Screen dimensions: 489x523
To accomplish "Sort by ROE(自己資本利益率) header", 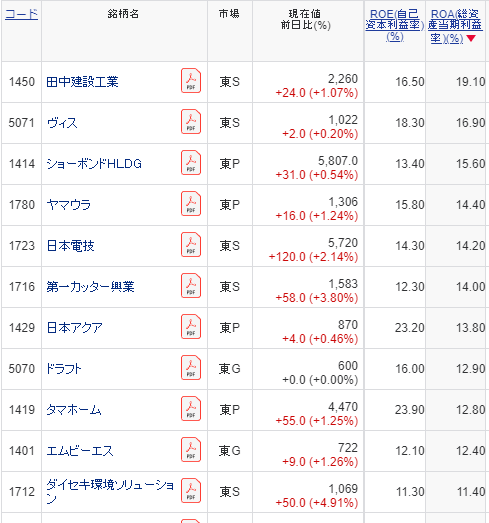I will click(395, 25).
